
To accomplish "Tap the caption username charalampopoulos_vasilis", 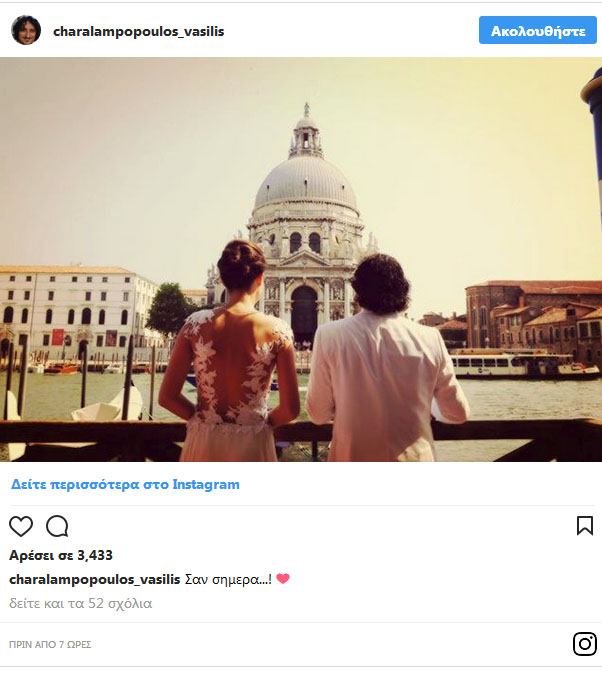I will [95, 580].
